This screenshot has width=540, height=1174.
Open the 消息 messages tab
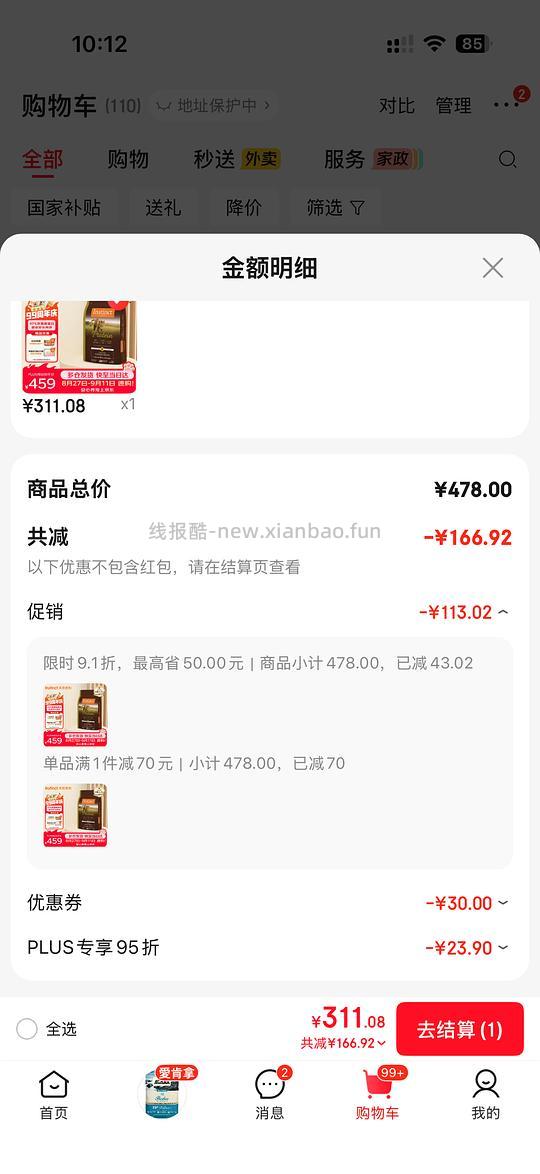pos(270,1094)
